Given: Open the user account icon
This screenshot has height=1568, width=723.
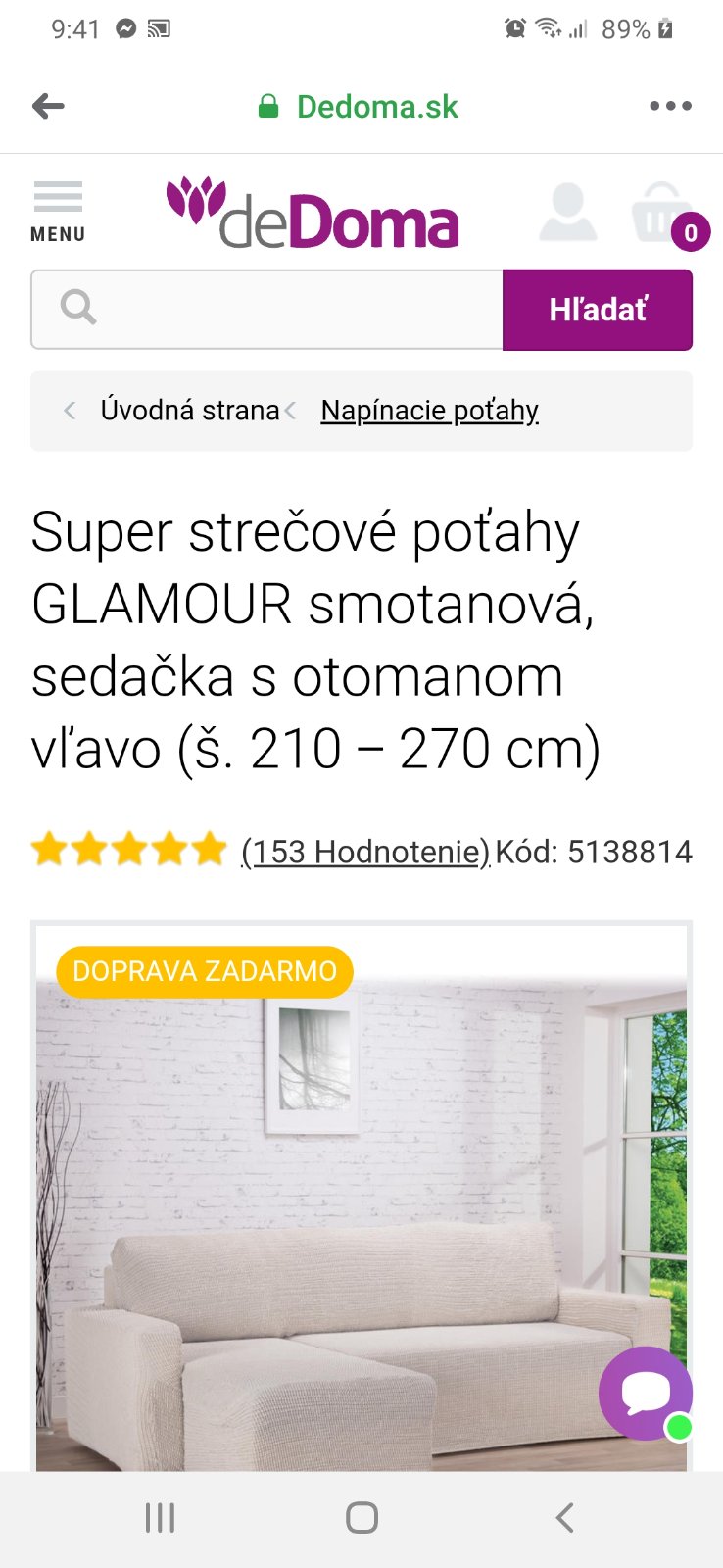Looking at the screenshot, I should pyautogui.click(x=568, y=213).
